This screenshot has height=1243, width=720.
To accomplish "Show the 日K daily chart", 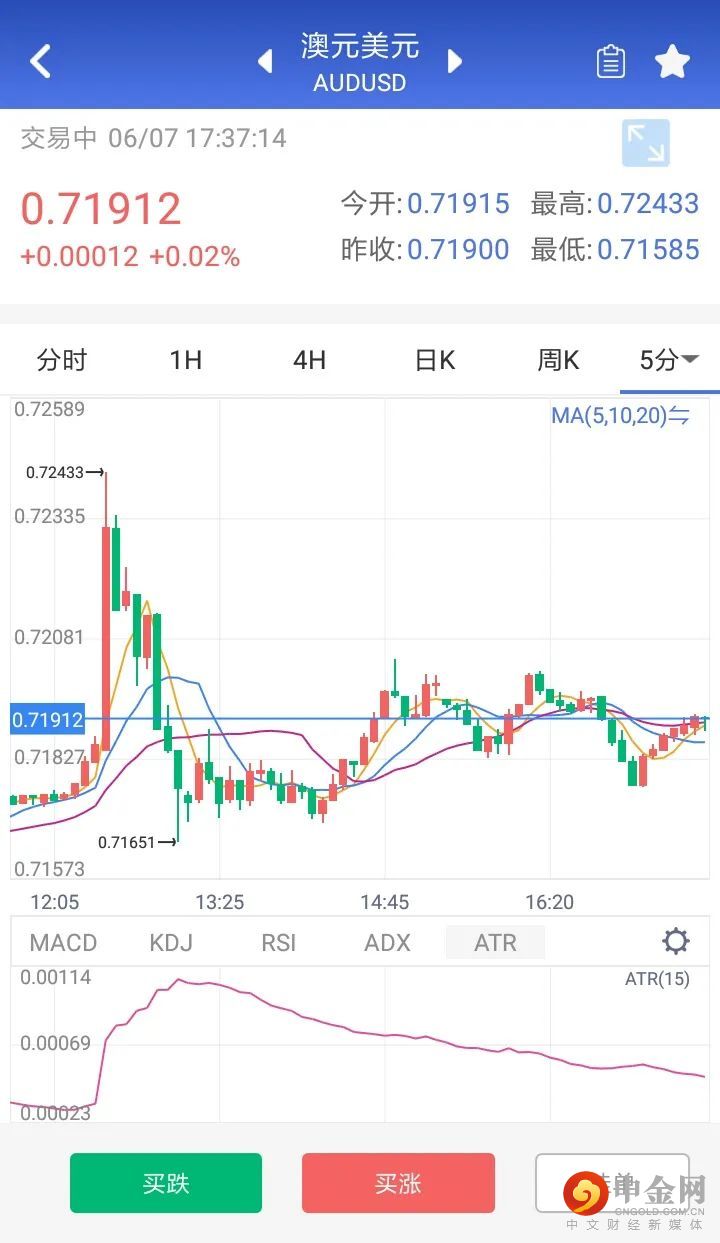I will pos(434,360).
